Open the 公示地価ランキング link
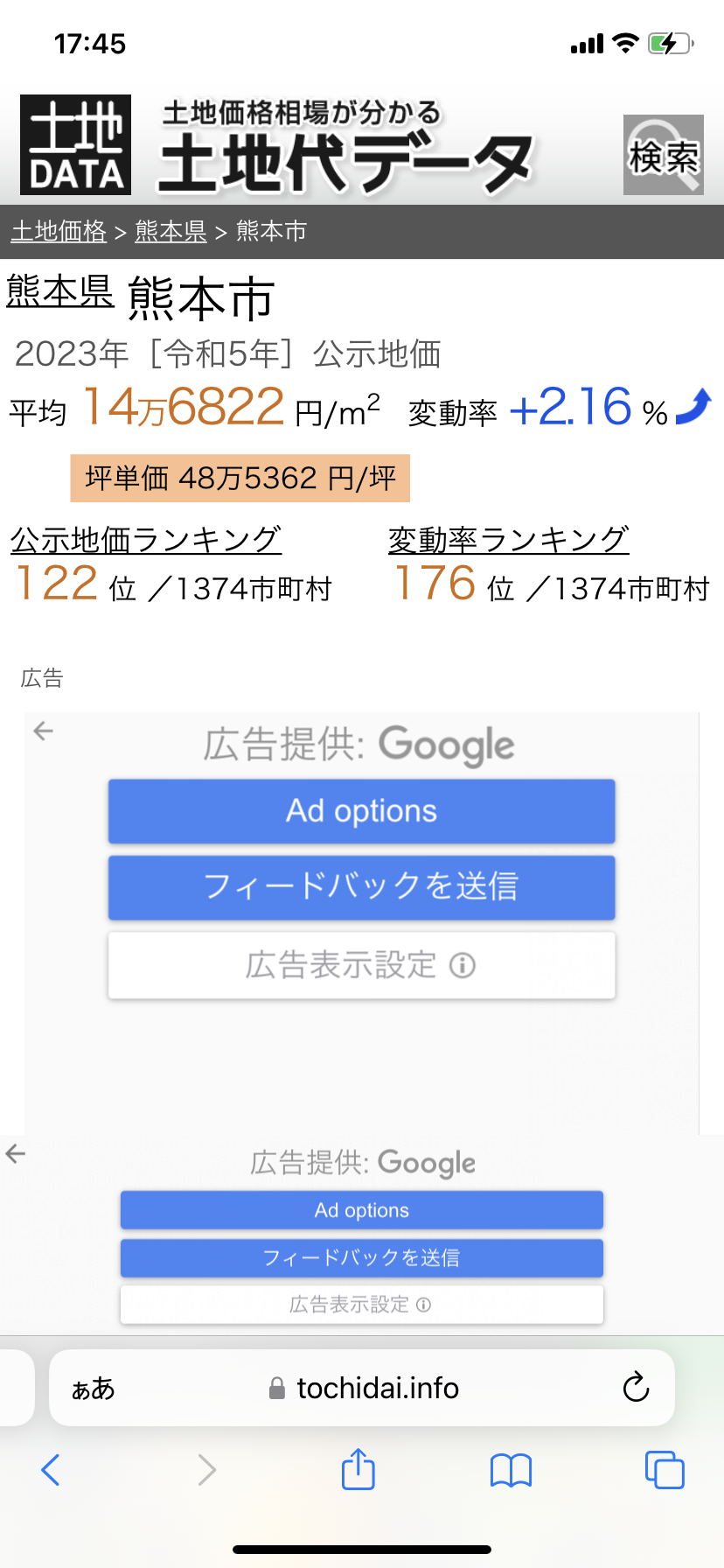724x1568 pixels. tap(146, 539)
